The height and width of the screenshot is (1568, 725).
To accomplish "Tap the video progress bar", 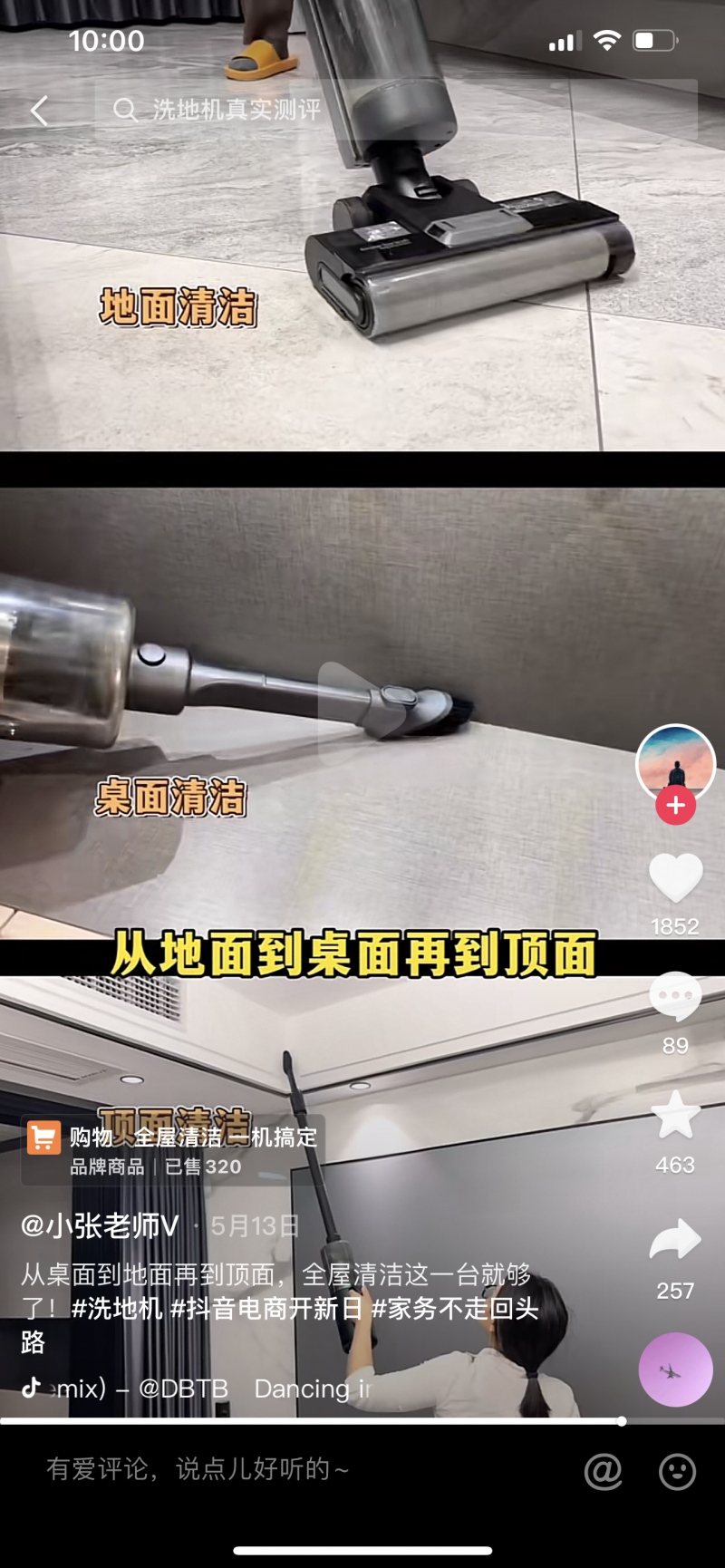I will click(x=362, y=1420).
